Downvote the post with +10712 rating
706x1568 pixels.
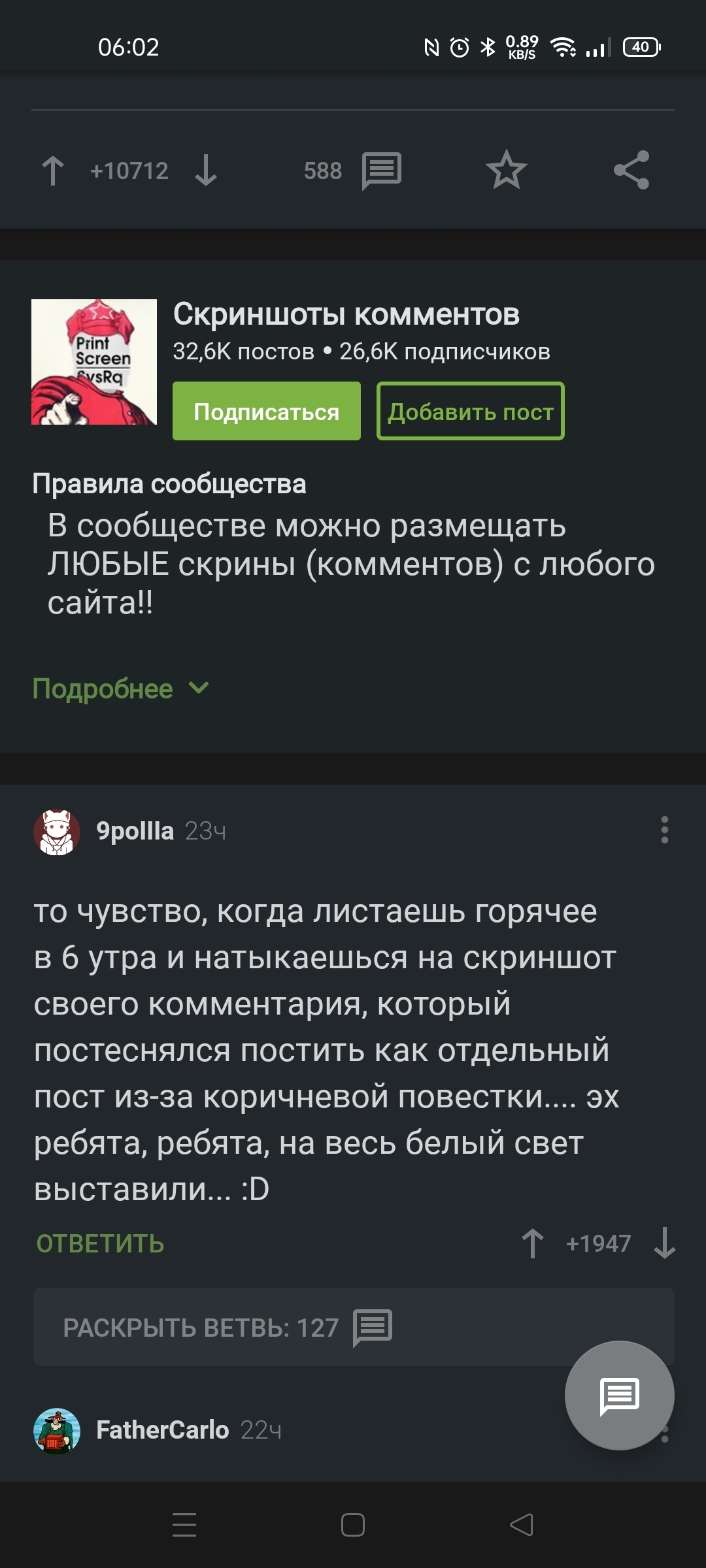(206, 171)
